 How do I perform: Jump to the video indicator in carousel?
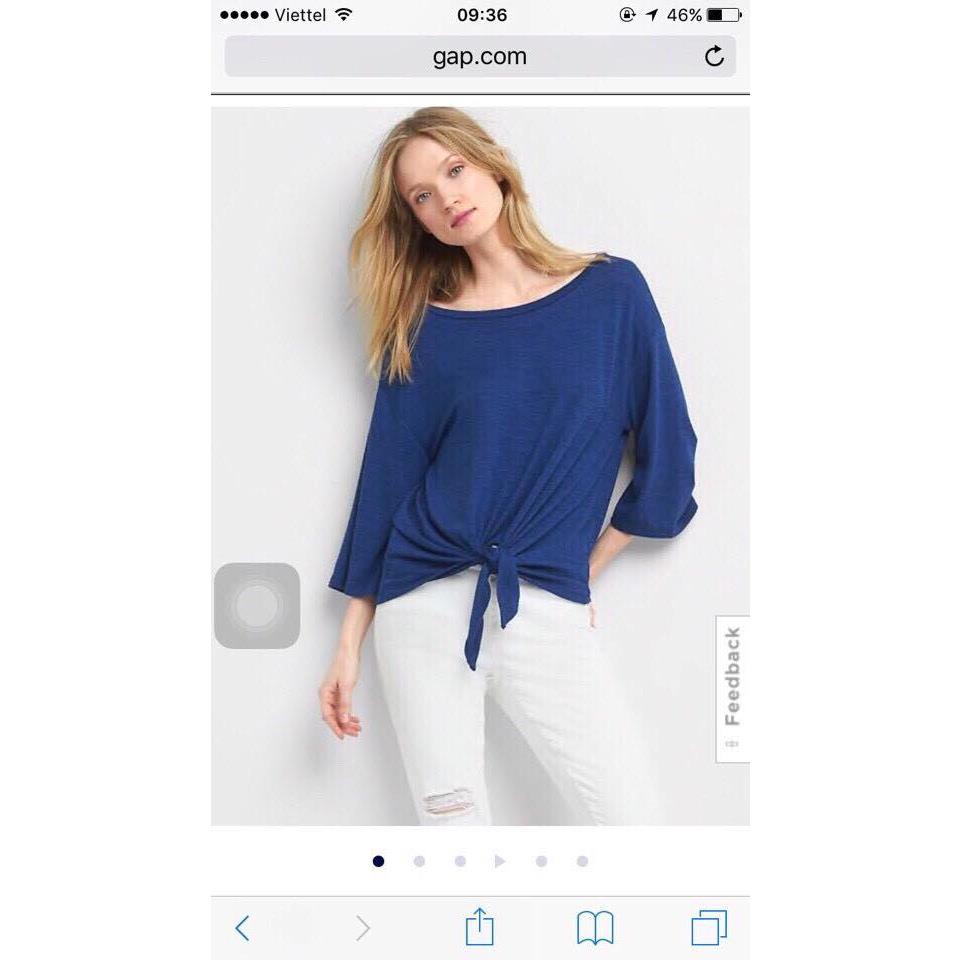[500, 861]
